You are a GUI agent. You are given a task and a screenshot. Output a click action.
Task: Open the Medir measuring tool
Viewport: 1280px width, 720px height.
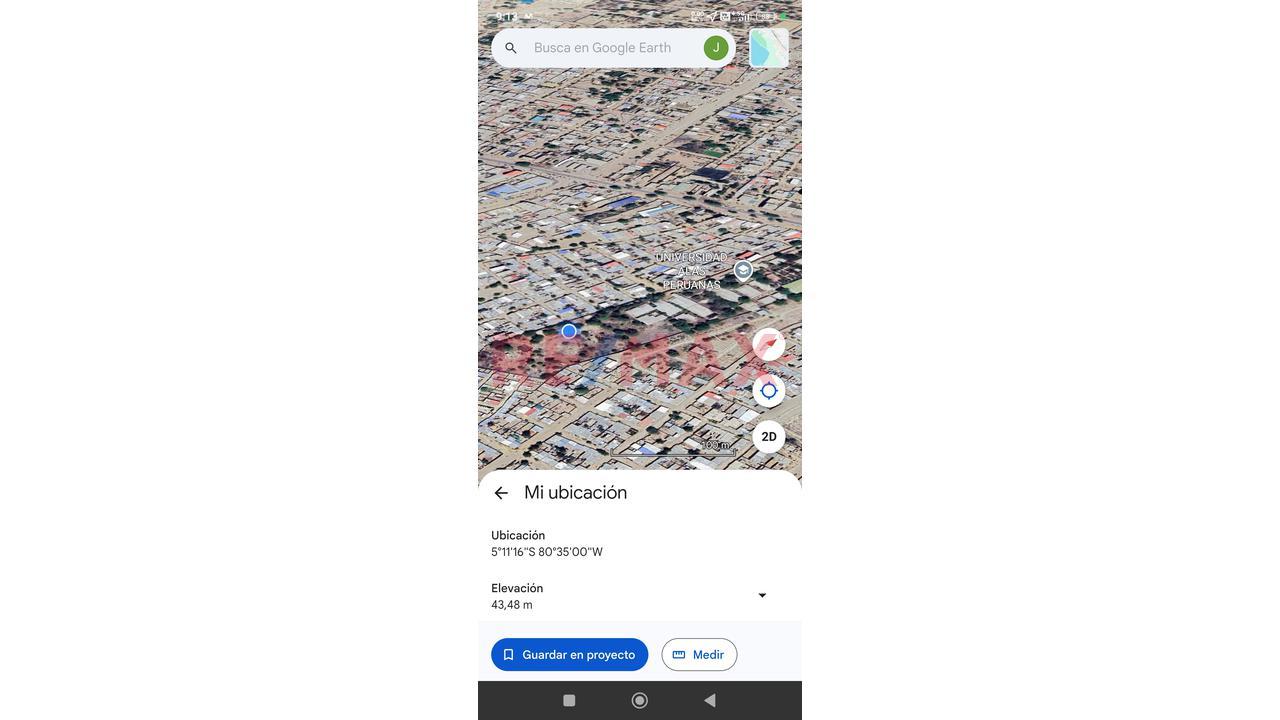pos(699,655)
